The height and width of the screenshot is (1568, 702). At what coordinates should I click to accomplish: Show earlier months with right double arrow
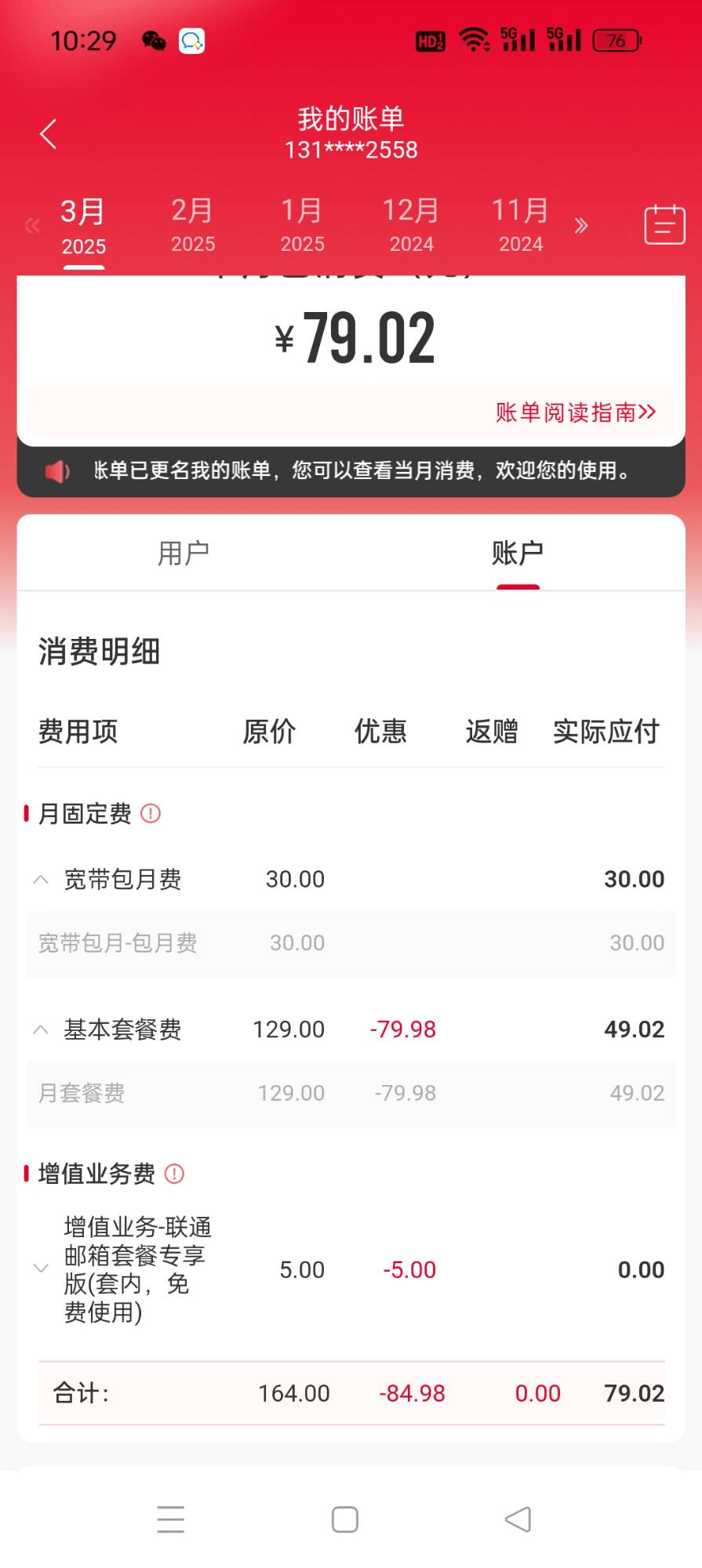(581, 226)
